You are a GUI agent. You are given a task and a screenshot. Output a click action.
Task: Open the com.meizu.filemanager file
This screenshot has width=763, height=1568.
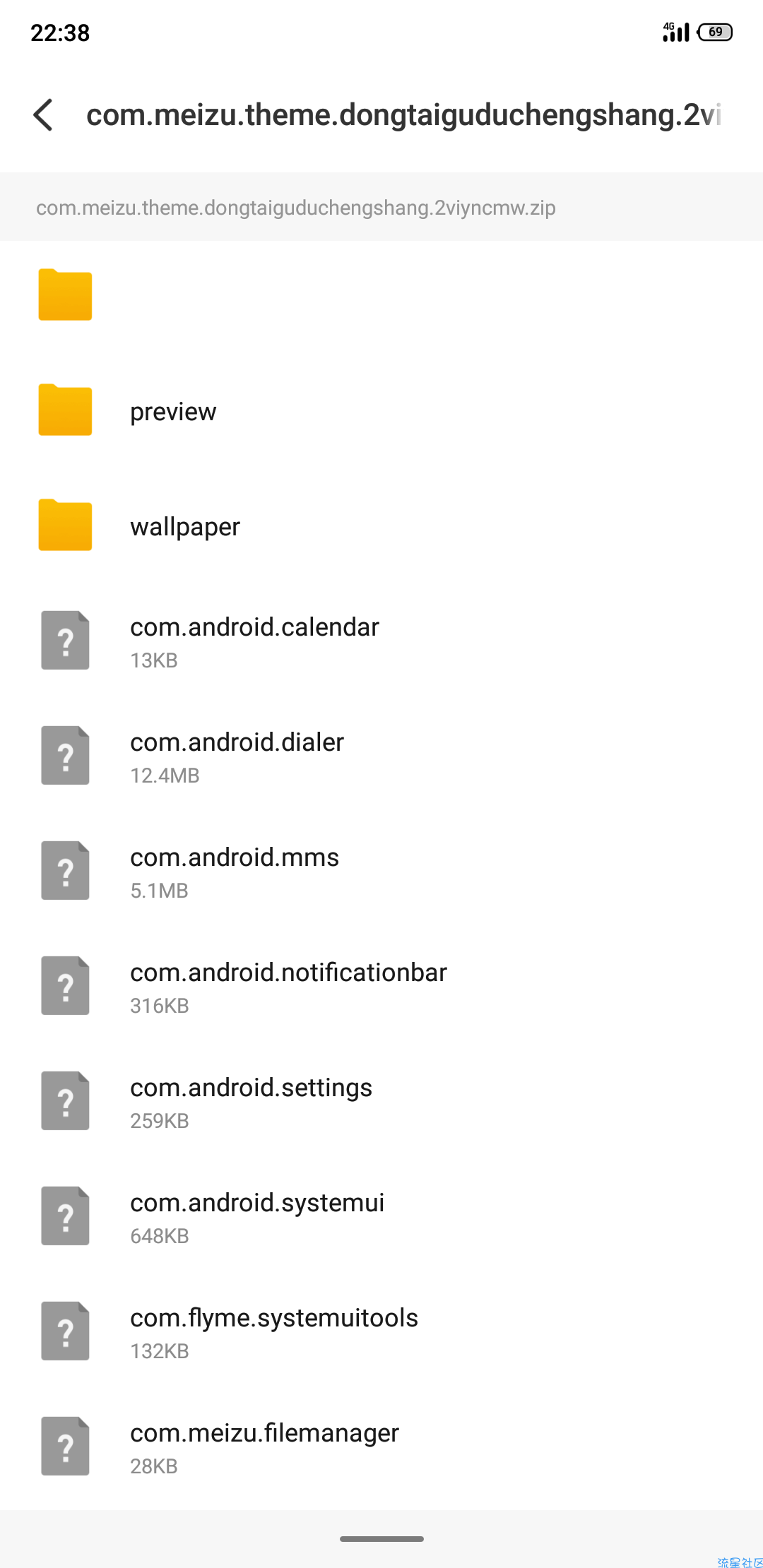381,1447
